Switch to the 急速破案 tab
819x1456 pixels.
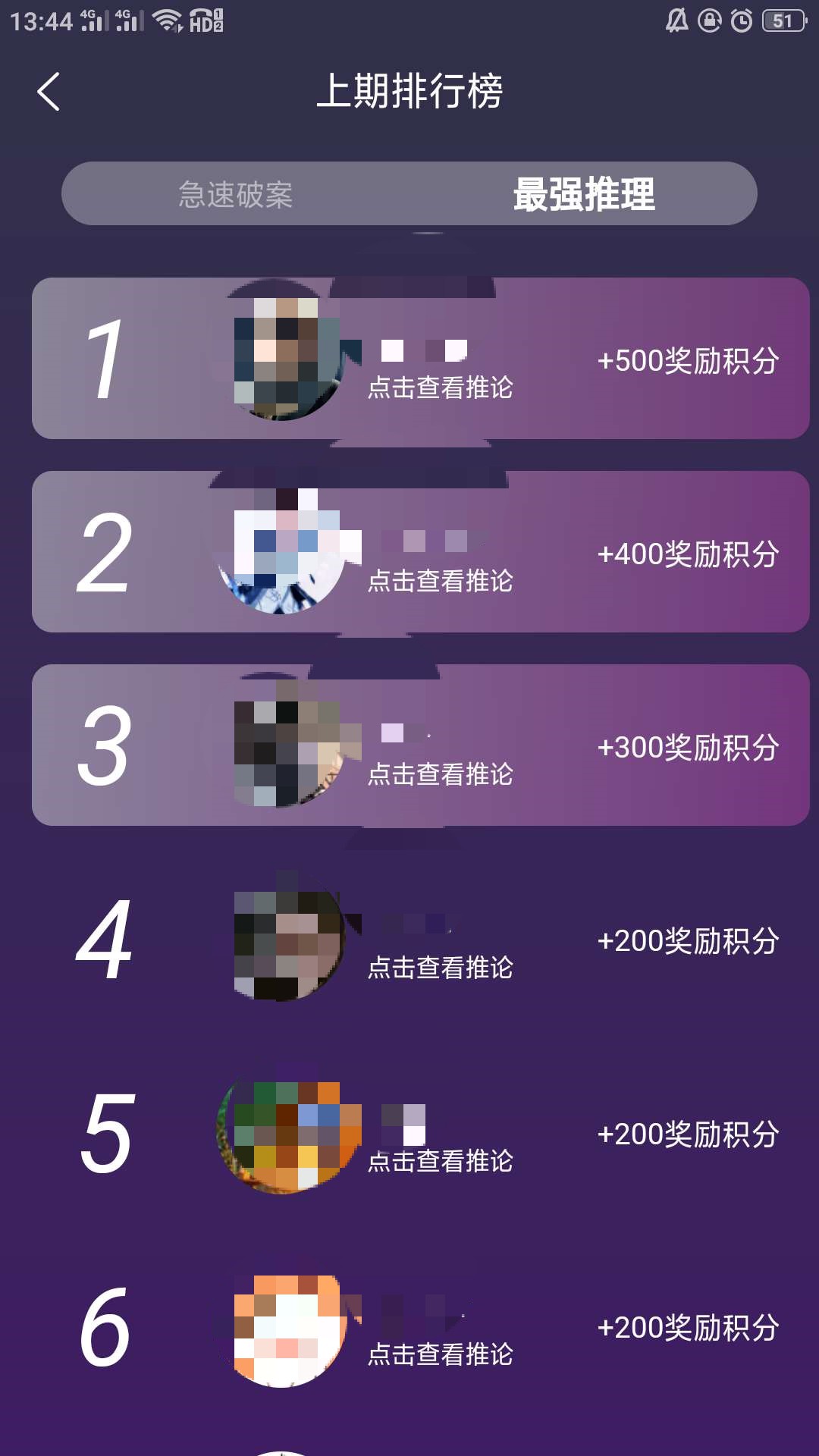coord(235,194)
